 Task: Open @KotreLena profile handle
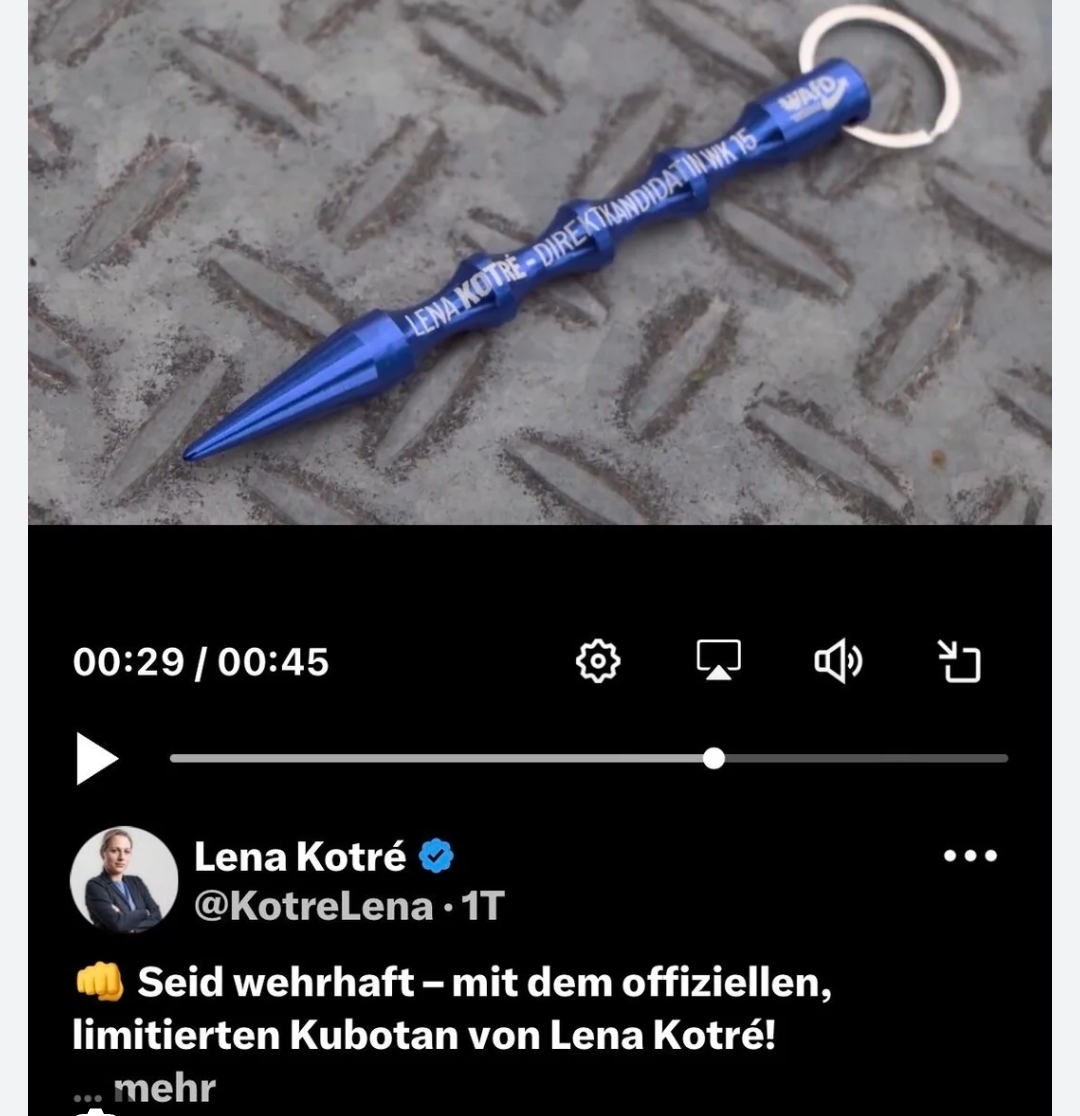coord(313,906)
